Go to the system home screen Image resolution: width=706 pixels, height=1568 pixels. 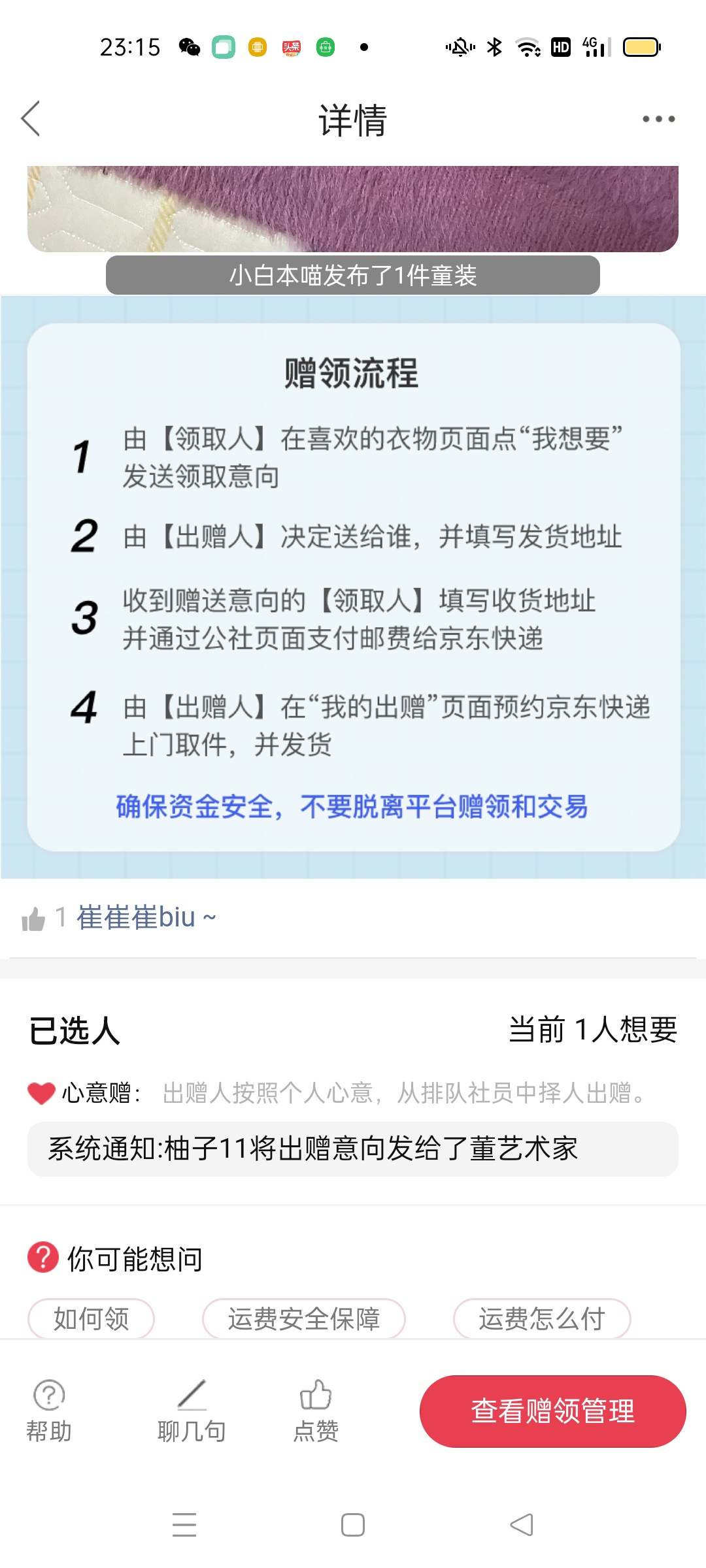pos(353,1525)
